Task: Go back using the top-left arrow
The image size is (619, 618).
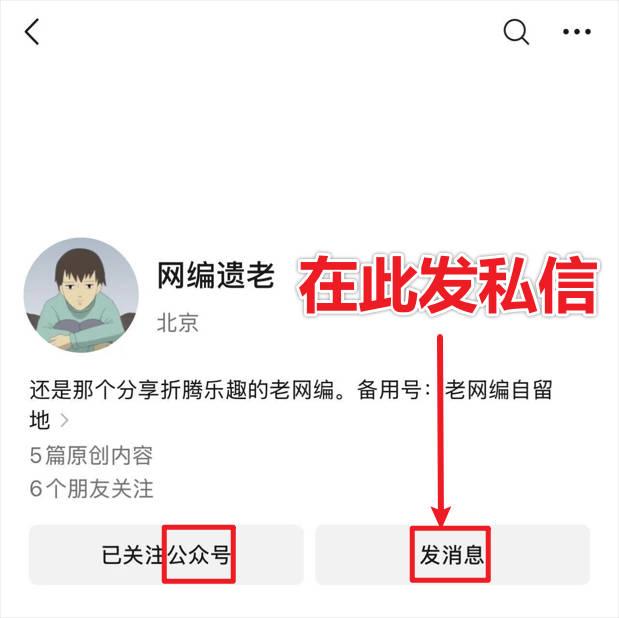Action: [x=32, y=32]
